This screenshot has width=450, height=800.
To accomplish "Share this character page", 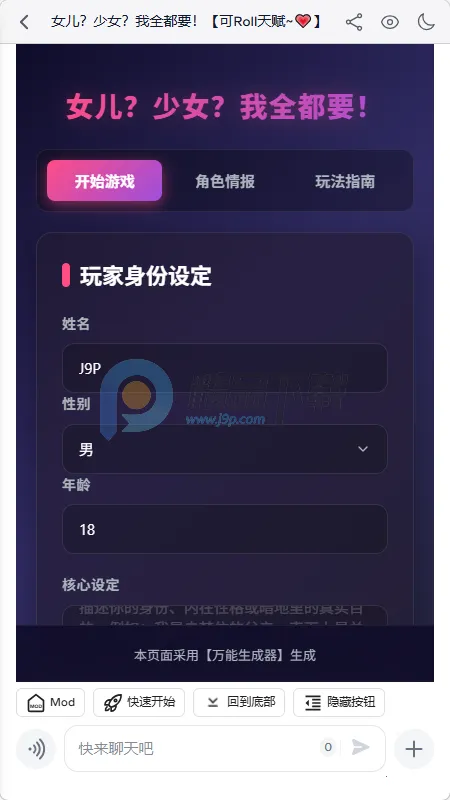I will point(354,22).
